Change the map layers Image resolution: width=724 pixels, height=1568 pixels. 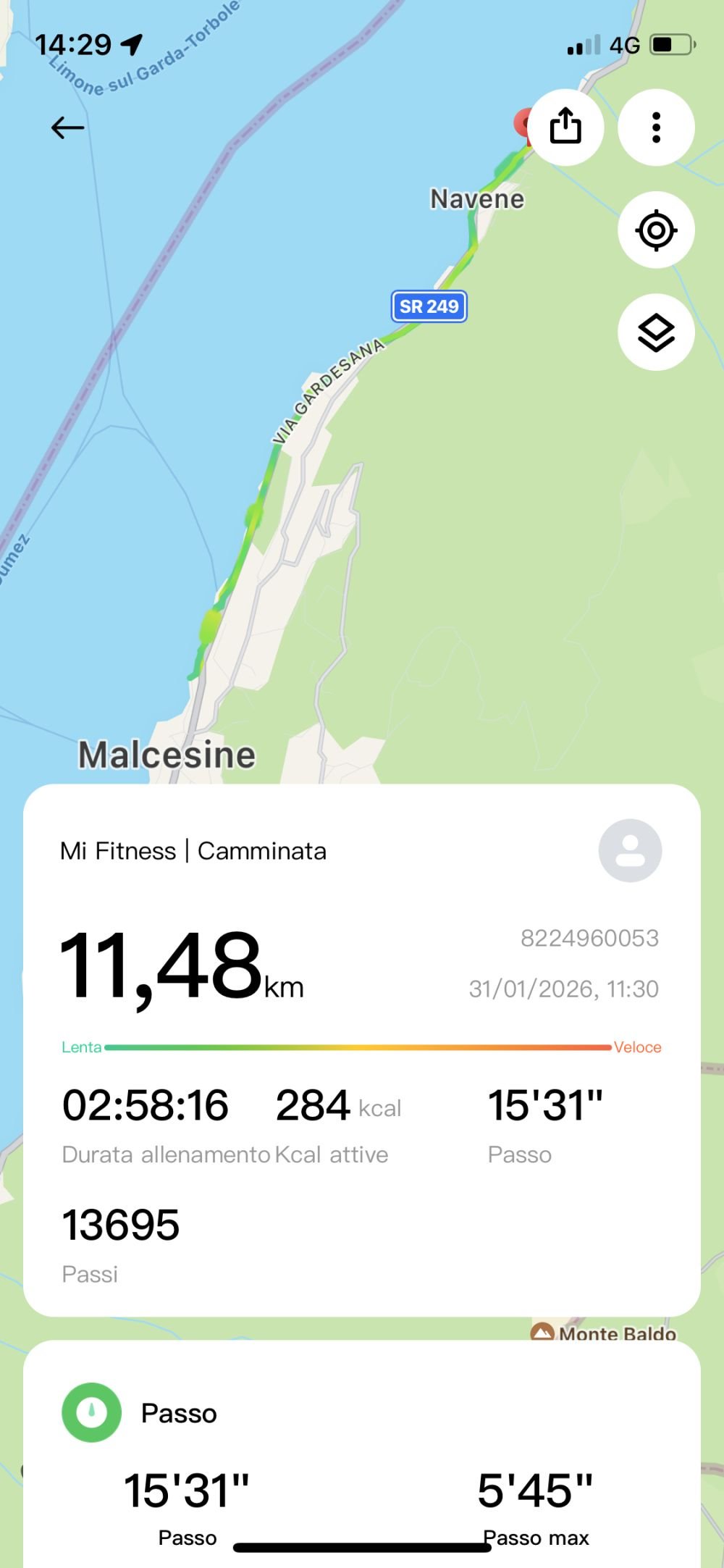pos(656,332)
